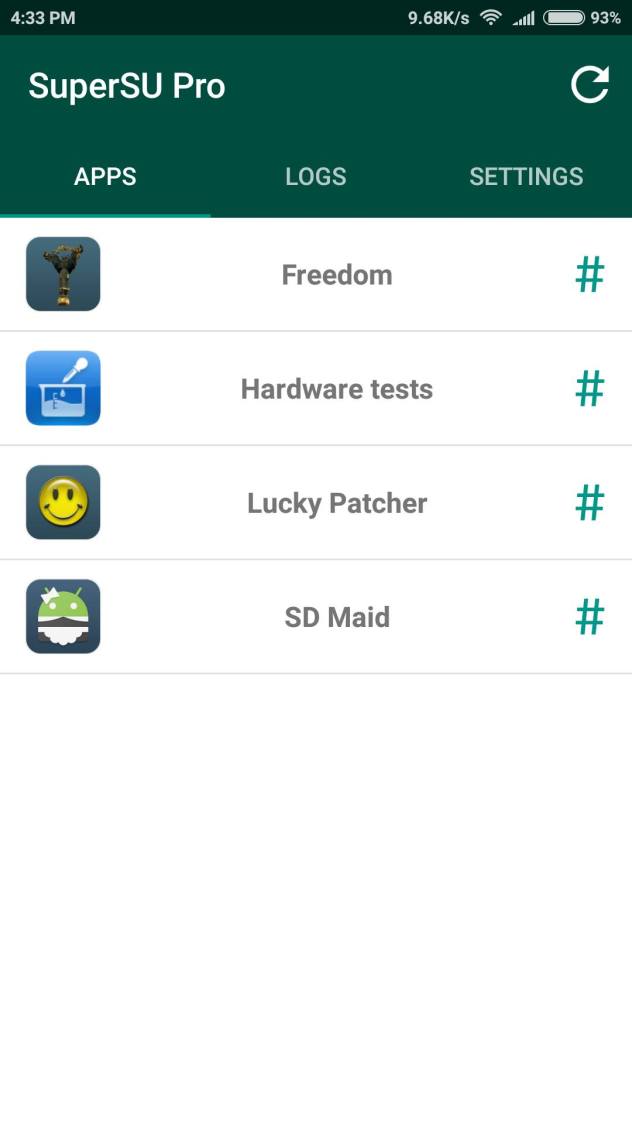Open the SD Maid entry
632x1124 pixels.
(336, 617)
